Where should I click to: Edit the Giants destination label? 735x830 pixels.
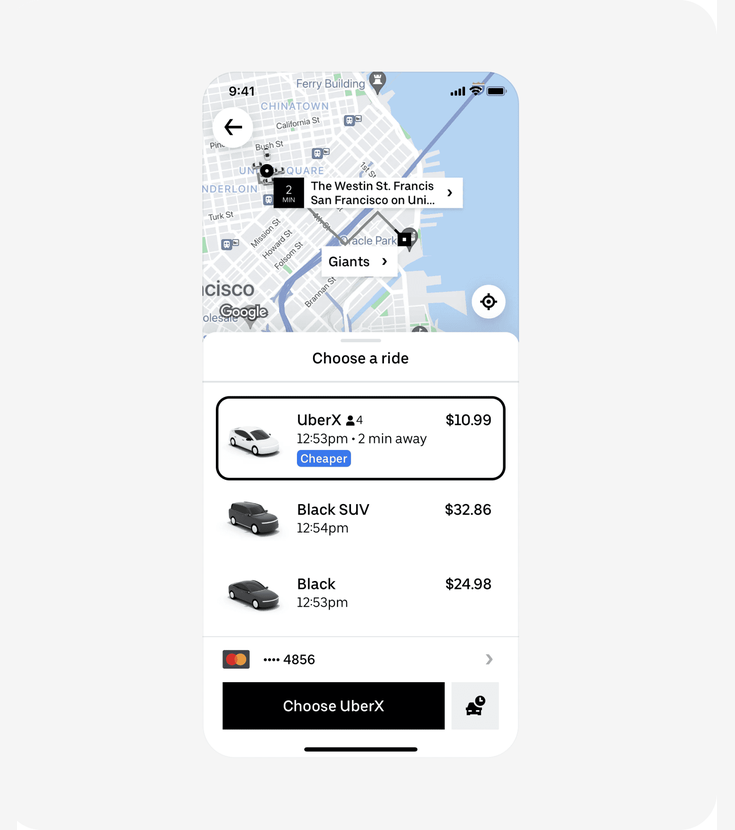pos(358,261)
